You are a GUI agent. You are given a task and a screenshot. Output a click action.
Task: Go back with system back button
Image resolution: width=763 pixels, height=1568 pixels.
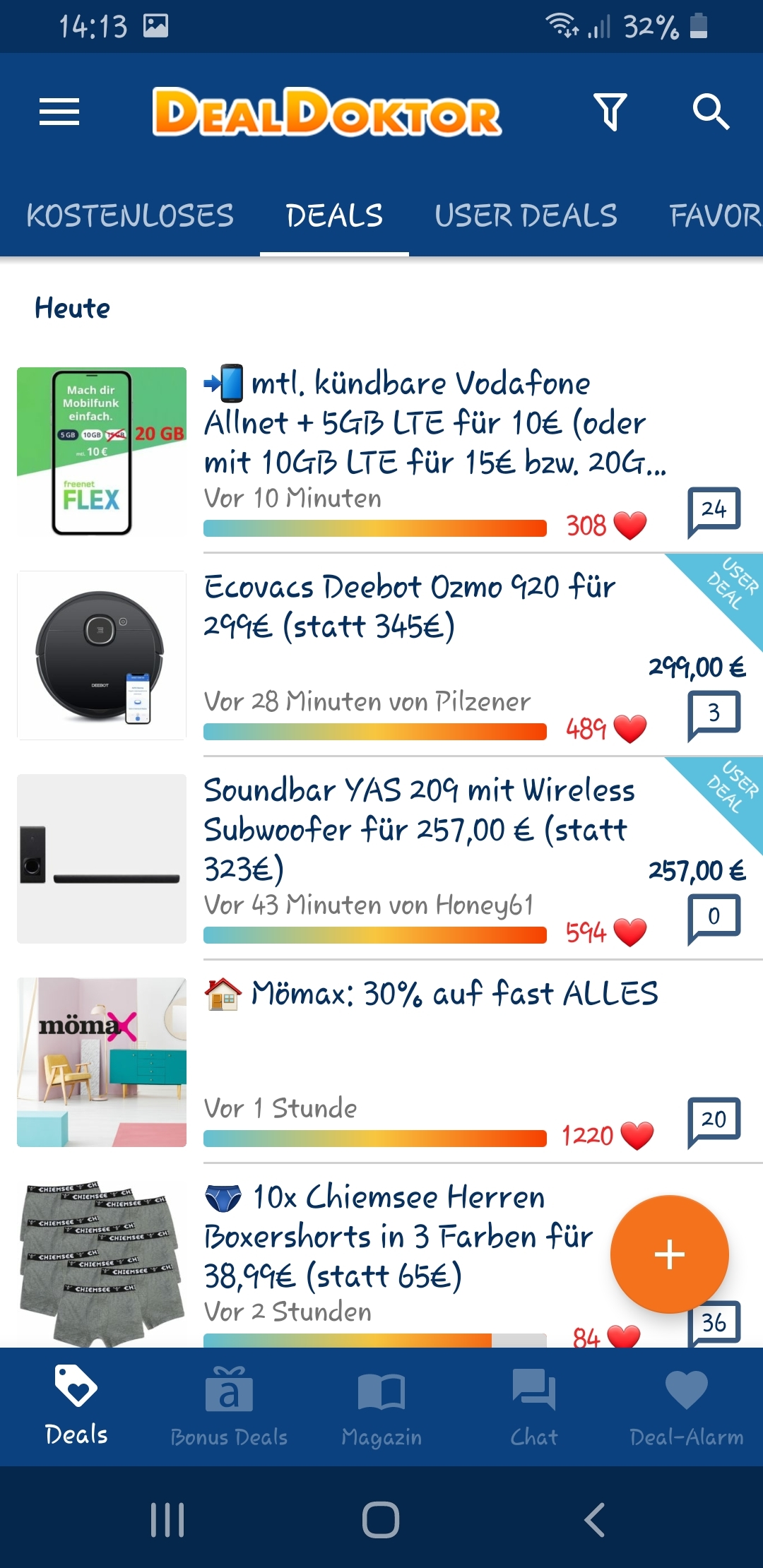[595, 1519]
